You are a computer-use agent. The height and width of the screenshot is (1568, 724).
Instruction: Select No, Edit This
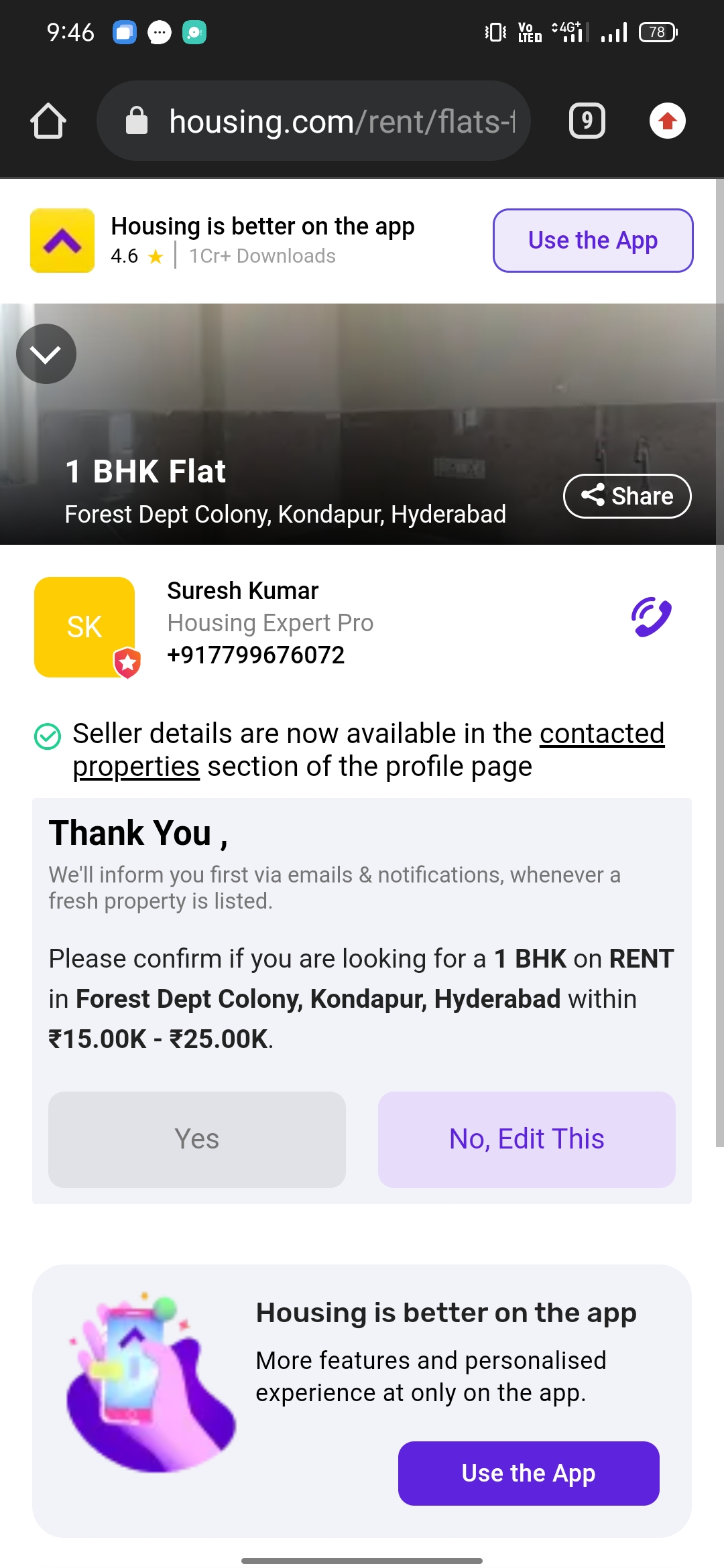tap(527, 1139)
